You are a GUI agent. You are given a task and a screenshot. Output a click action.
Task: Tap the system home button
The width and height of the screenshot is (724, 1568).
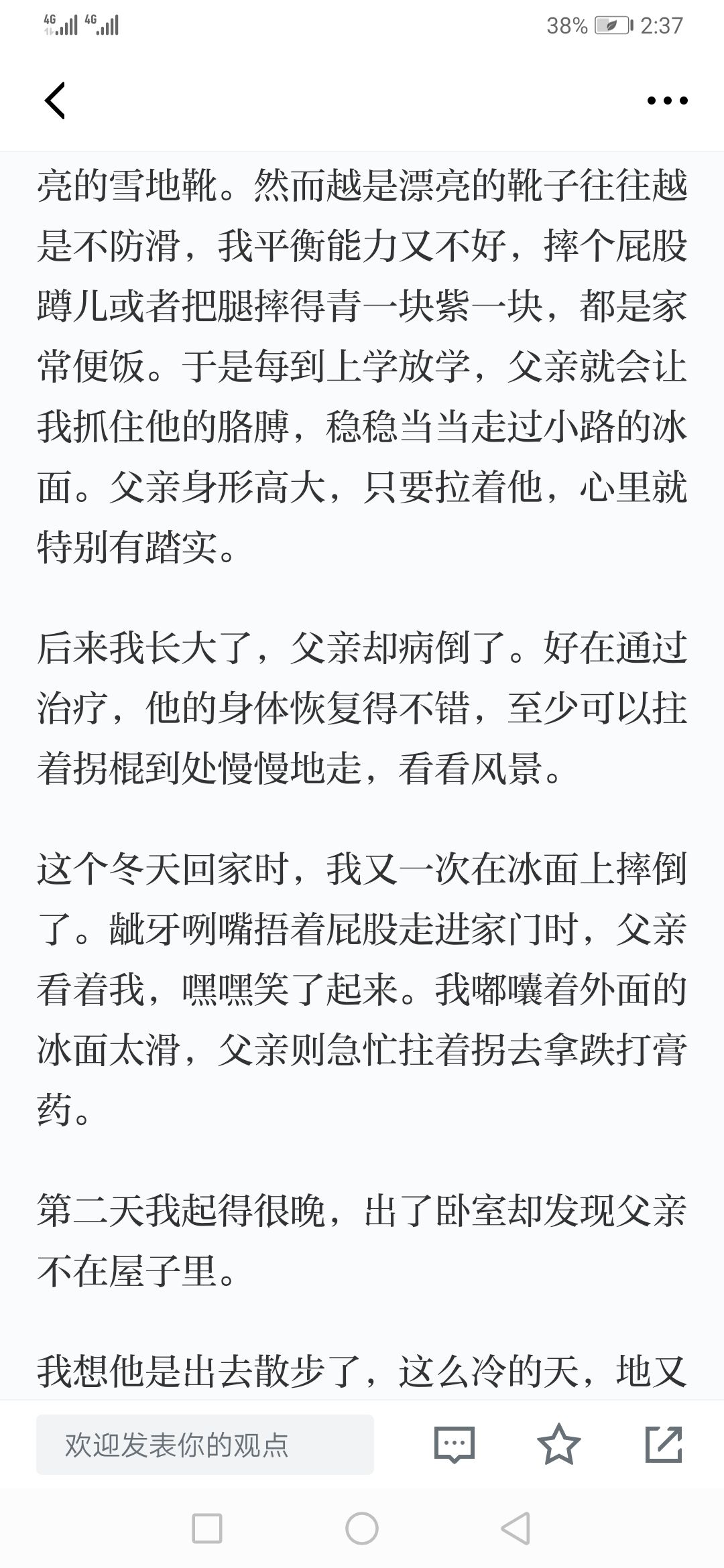click(362, 1529)
